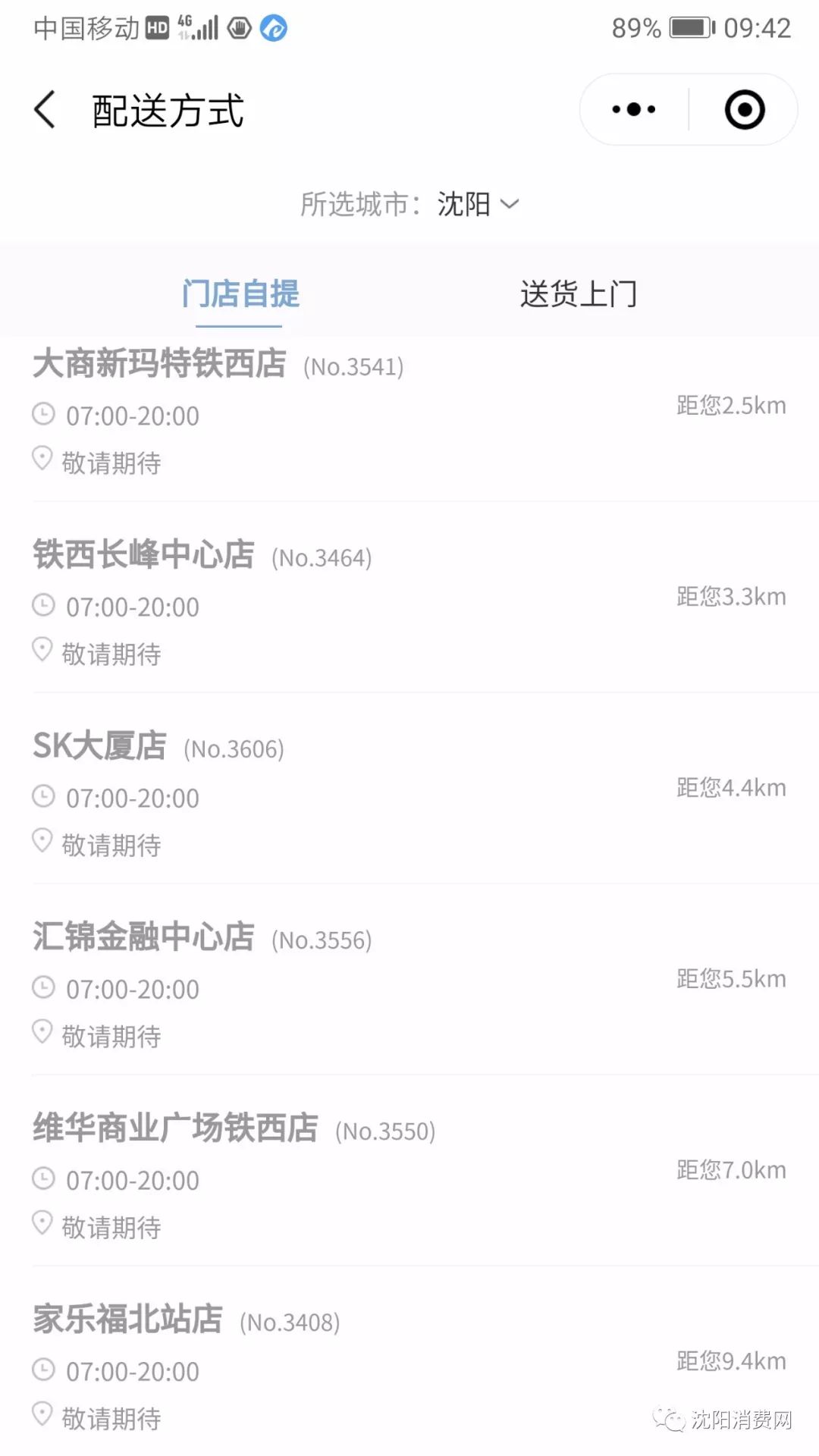The image size is (819, 1456).
Task: Expand the 沈阳 city selector
Action: (x=477, y=204)
